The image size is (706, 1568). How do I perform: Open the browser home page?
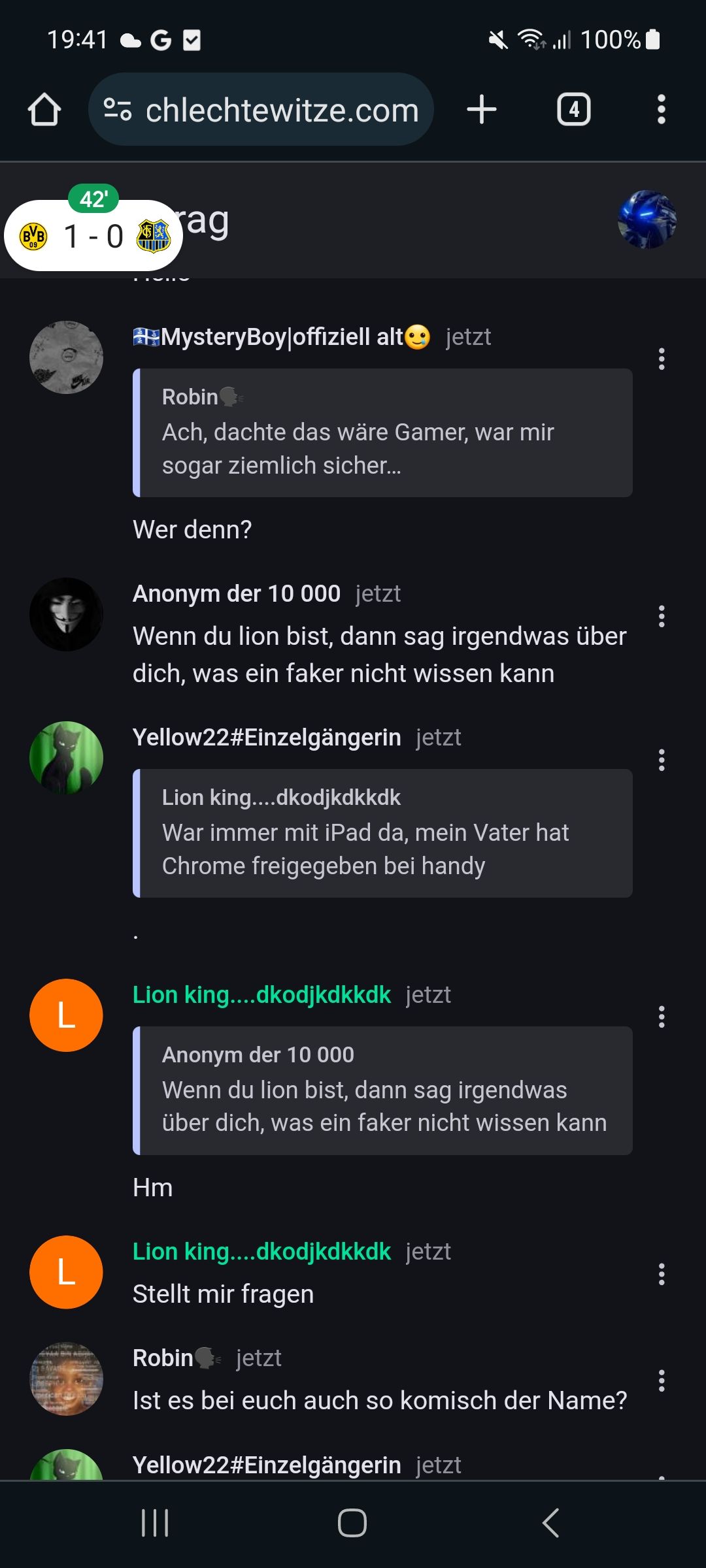point(44,109)
